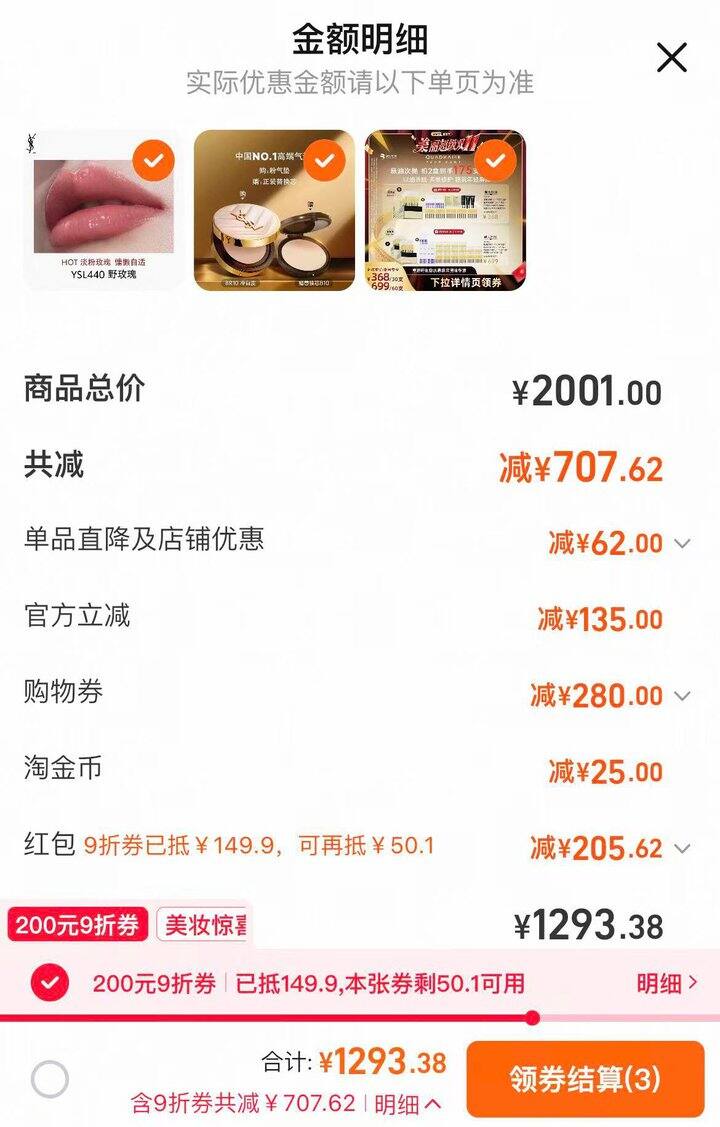View 明细 of the 9折券 coupon bar
The width and height of the screenshot is (720, 1127).
pyautogui.click(x=667, y=983)
